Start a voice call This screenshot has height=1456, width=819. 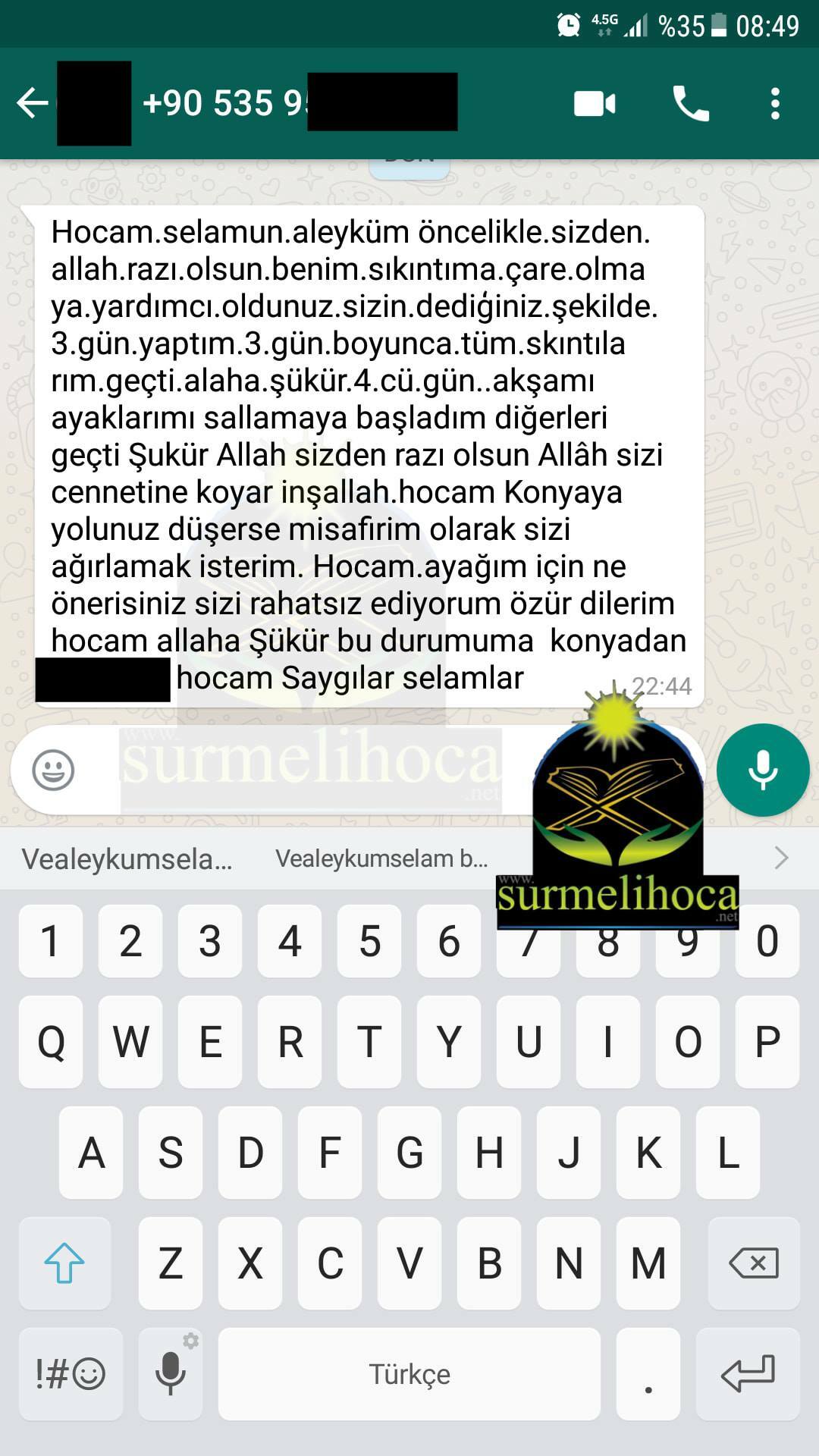(x=690, y=103)
